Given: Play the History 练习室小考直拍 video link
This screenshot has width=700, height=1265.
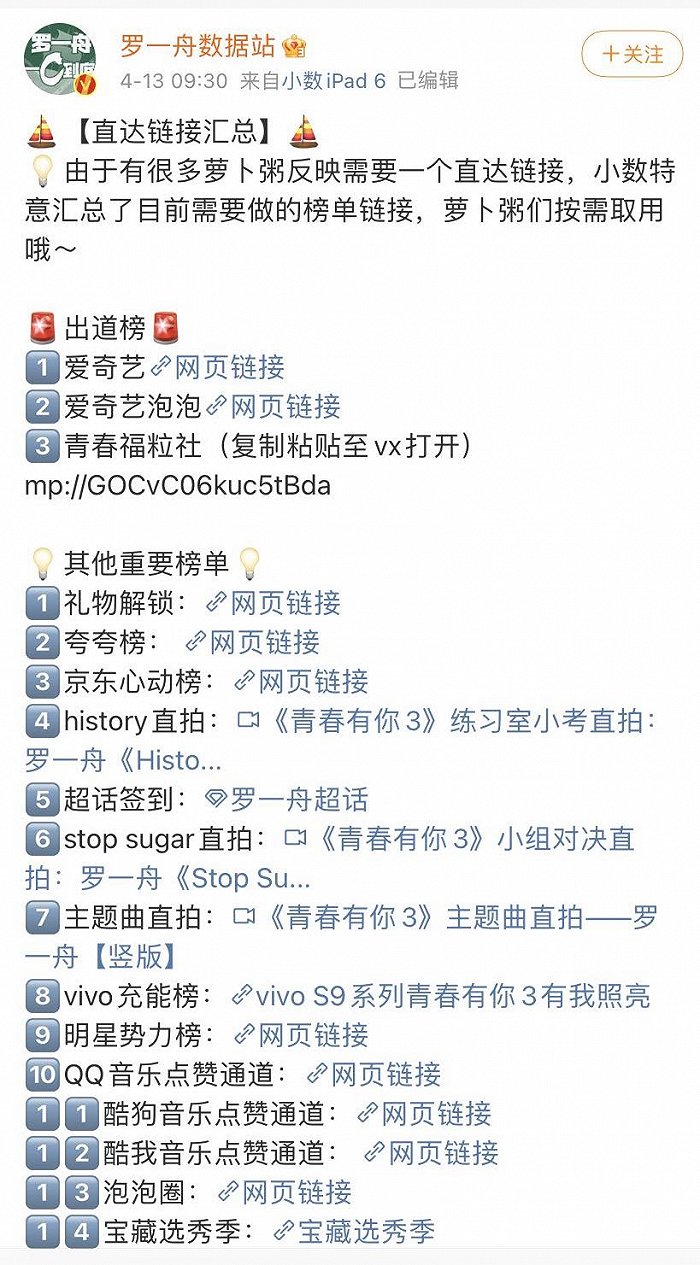Looking at the screenshot, I should point(447,720).
